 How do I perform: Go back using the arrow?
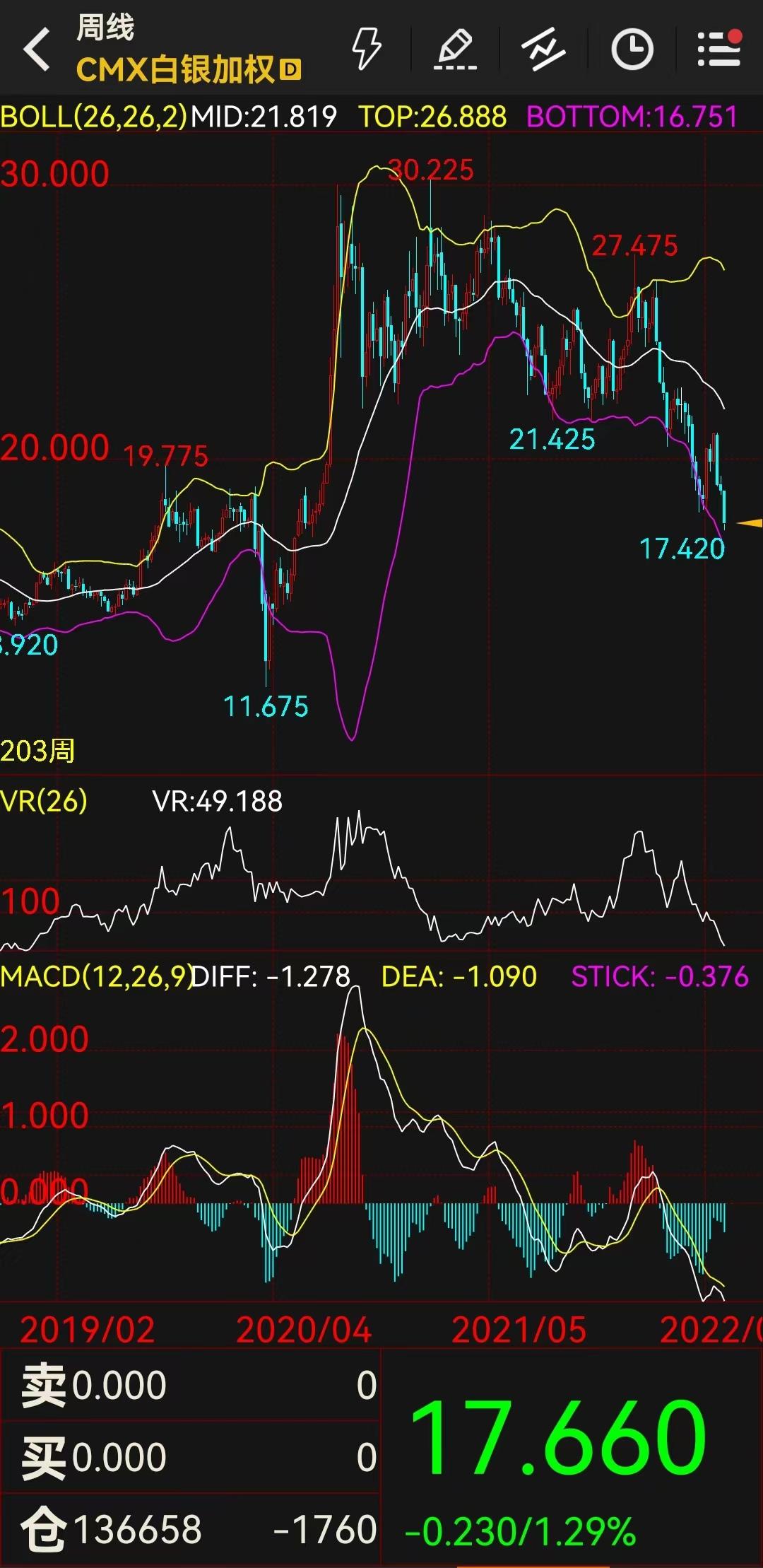[x=37, y=49]
